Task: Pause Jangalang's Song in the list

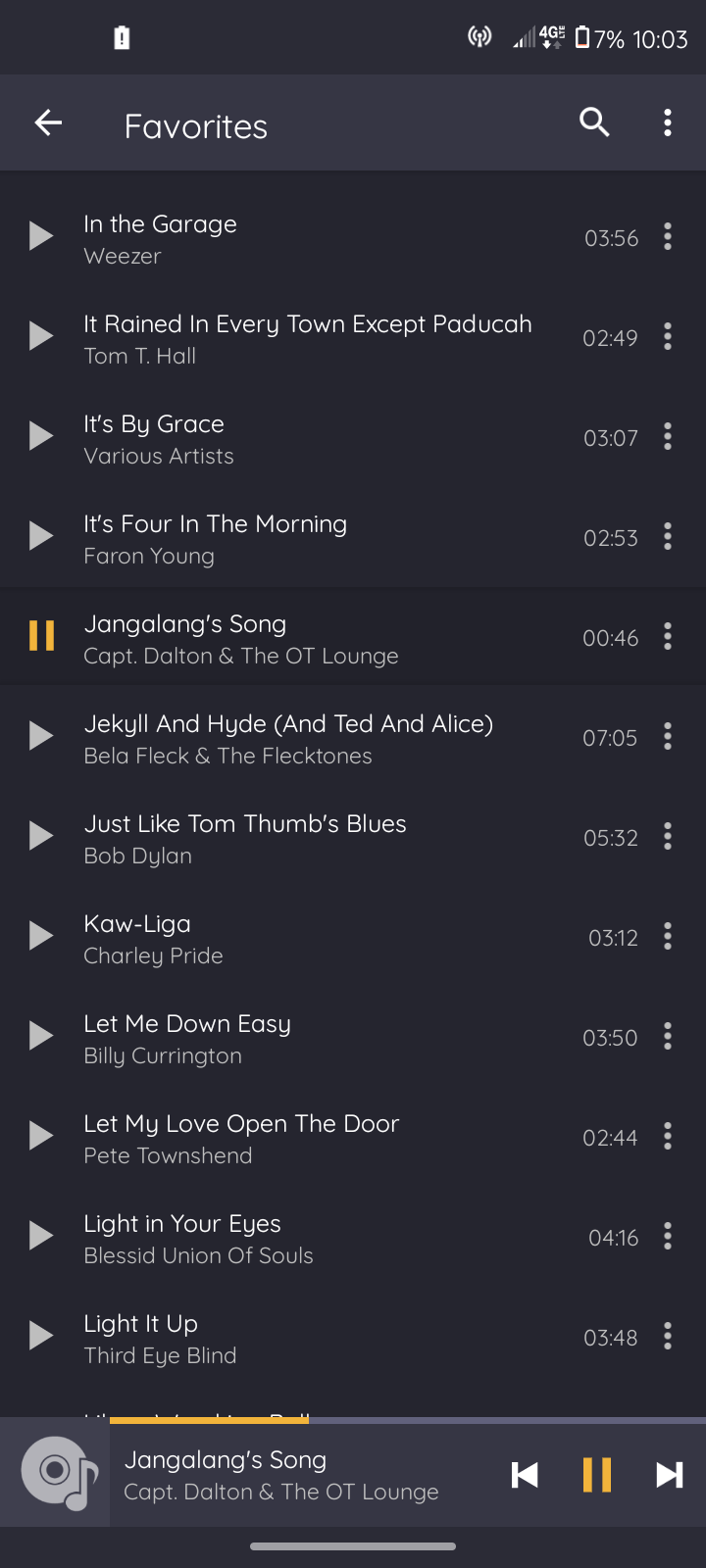Action: pyautogui.click(x=41, y=636)
